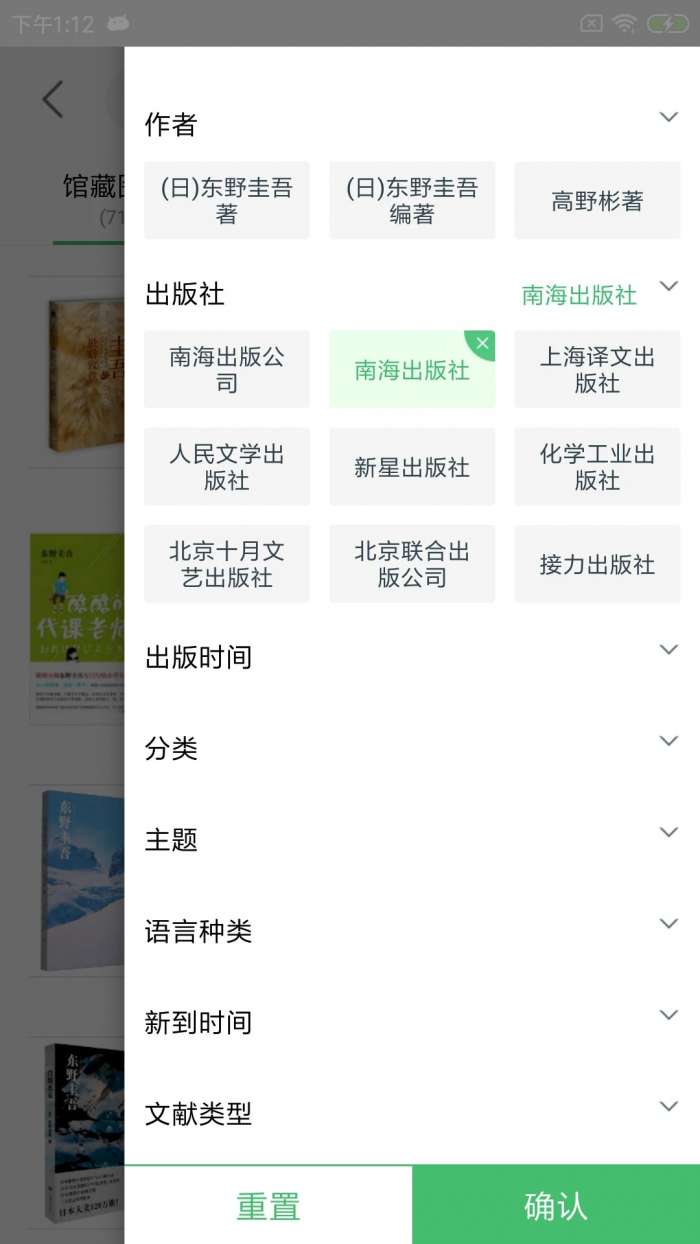
Task: Select 北京联合出版公司 chip
Action: point(412,564)
